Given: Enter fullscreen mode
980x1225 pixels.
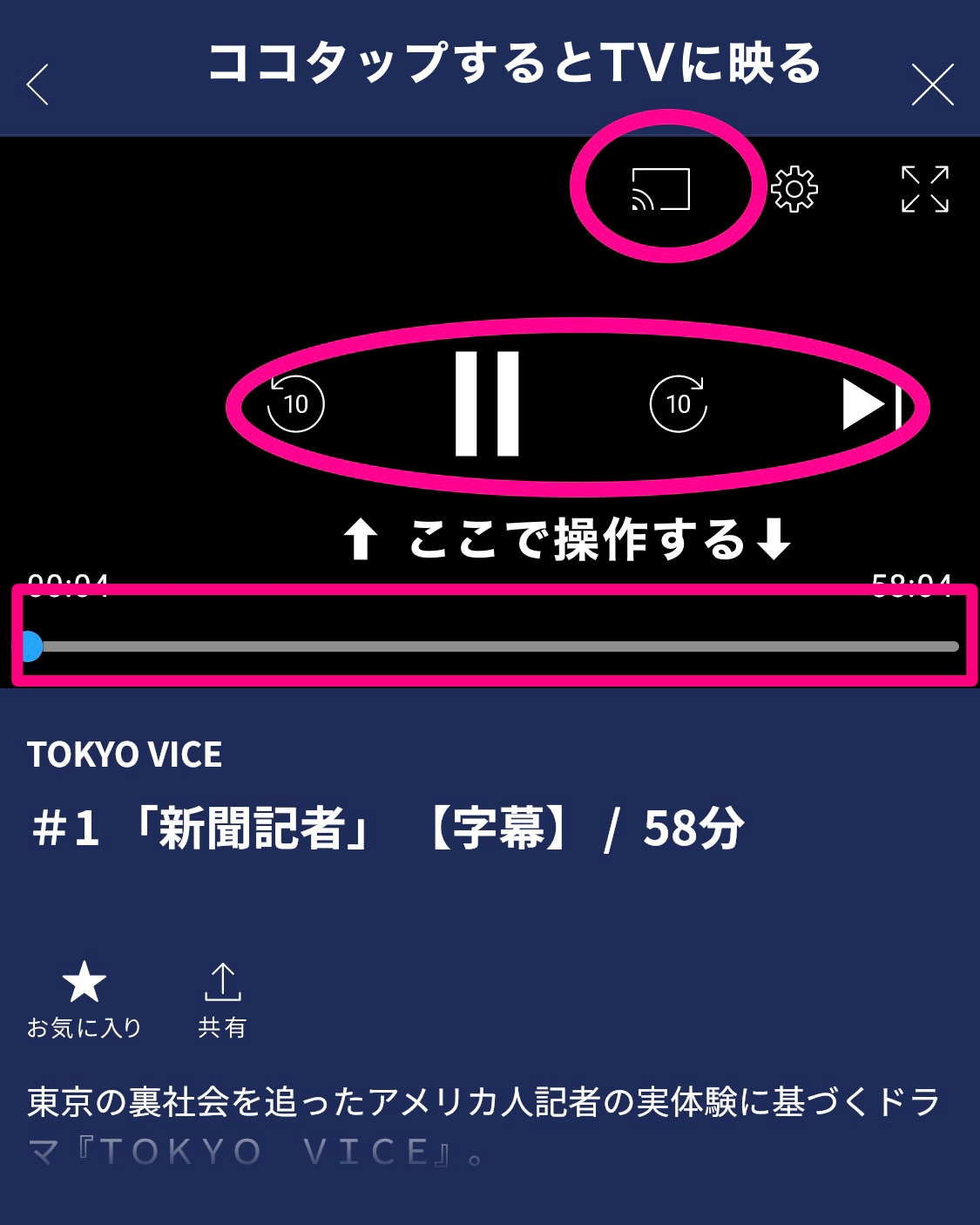Looking at the screenshot, I should tap(924, 189).
